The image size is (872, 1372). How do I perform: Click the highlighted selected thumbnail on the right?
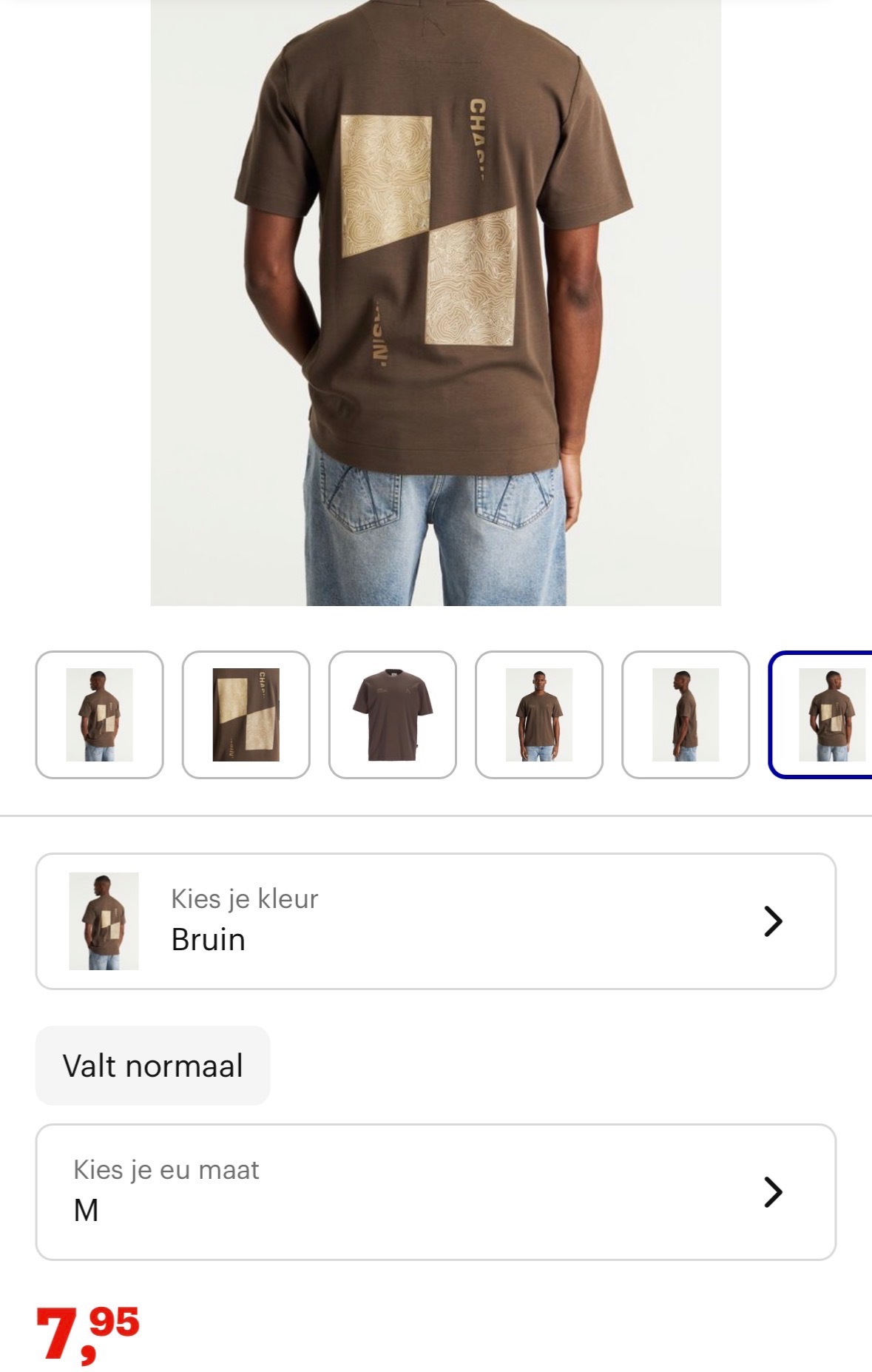coord(828,713)
